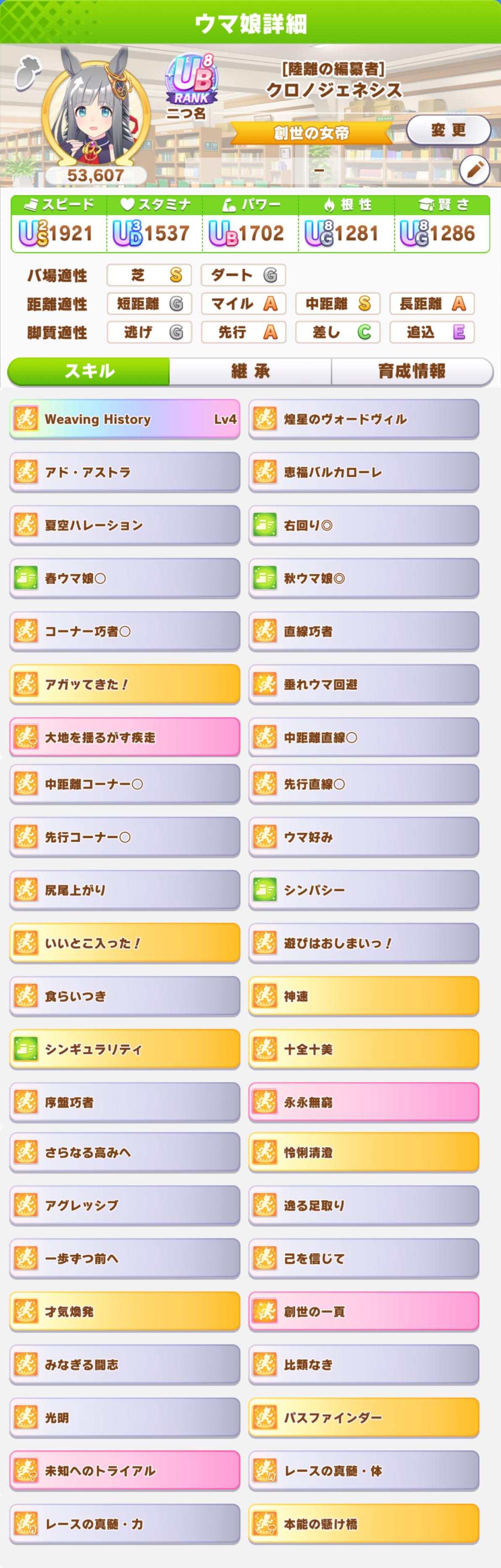Open the 本能の懸け橋 skill
501x1568 pixels.
click(x=363, y=1523)
